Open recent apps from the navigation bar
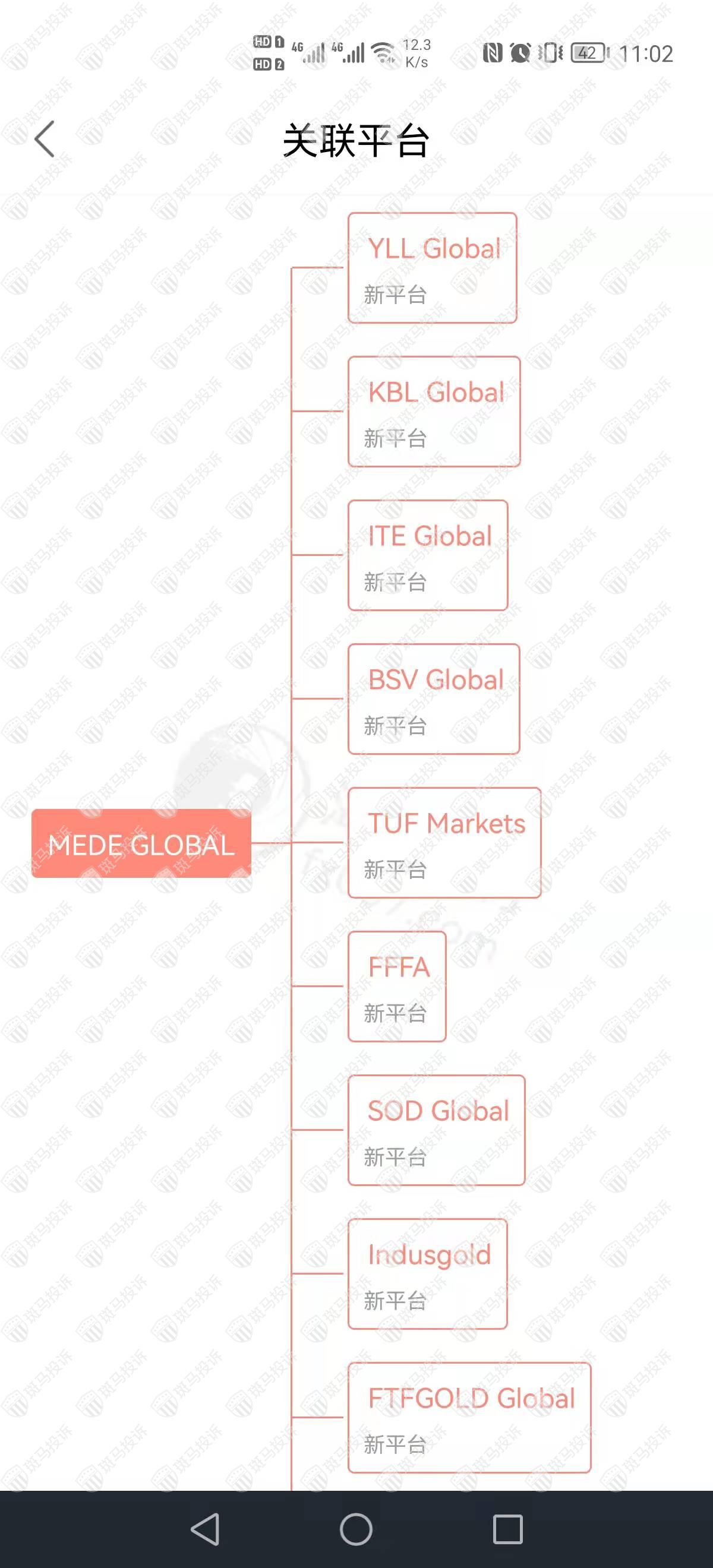 click(507, 1529)
